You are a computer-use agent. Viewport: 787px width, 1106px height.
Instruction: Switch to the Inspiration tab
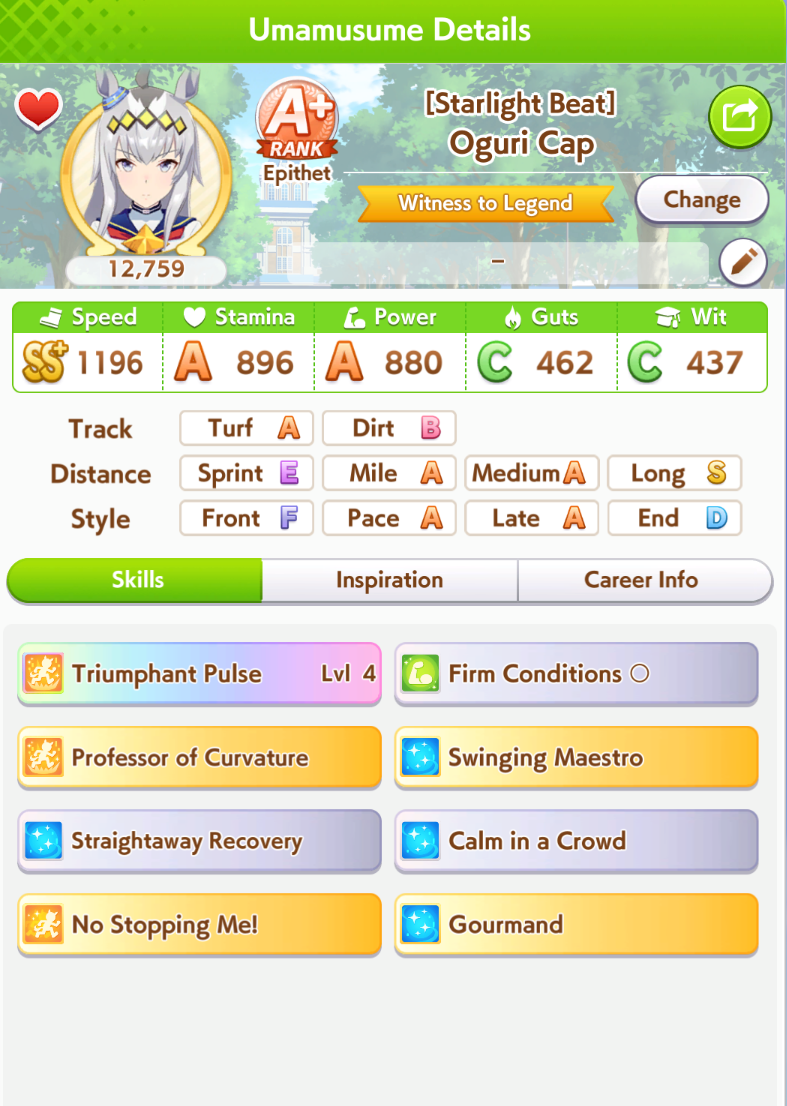(389, 581)
